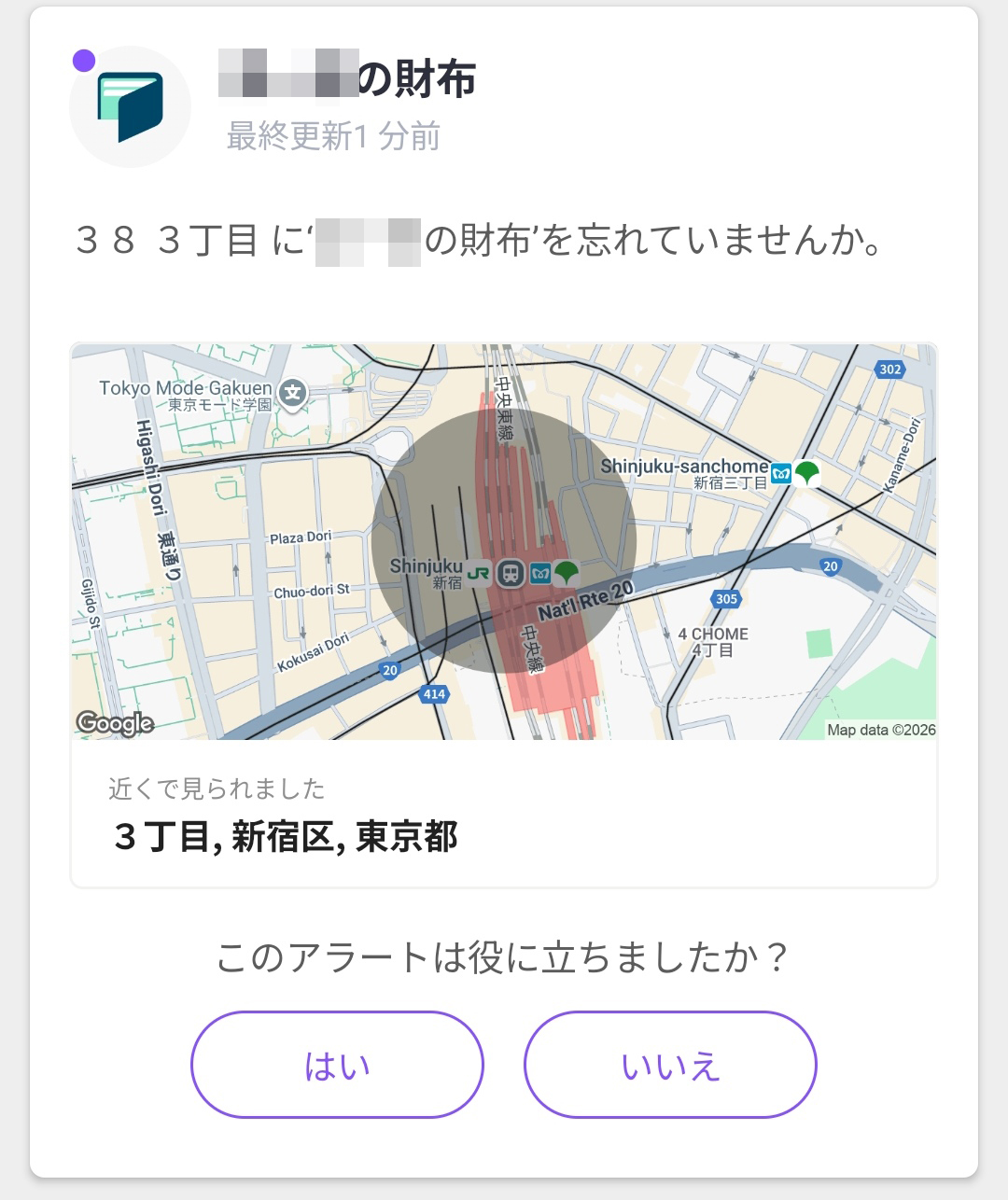Answer はい to the alert feedback question

point(337,1065)
